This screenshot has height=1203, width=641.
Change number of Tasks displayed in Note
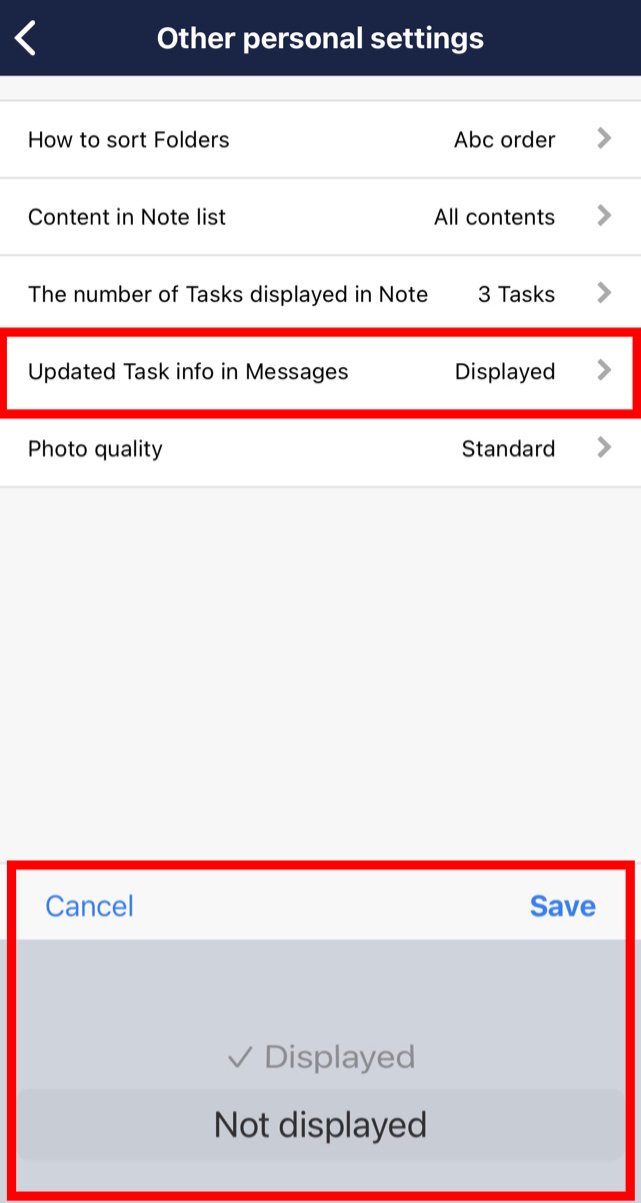click(320, 294)
